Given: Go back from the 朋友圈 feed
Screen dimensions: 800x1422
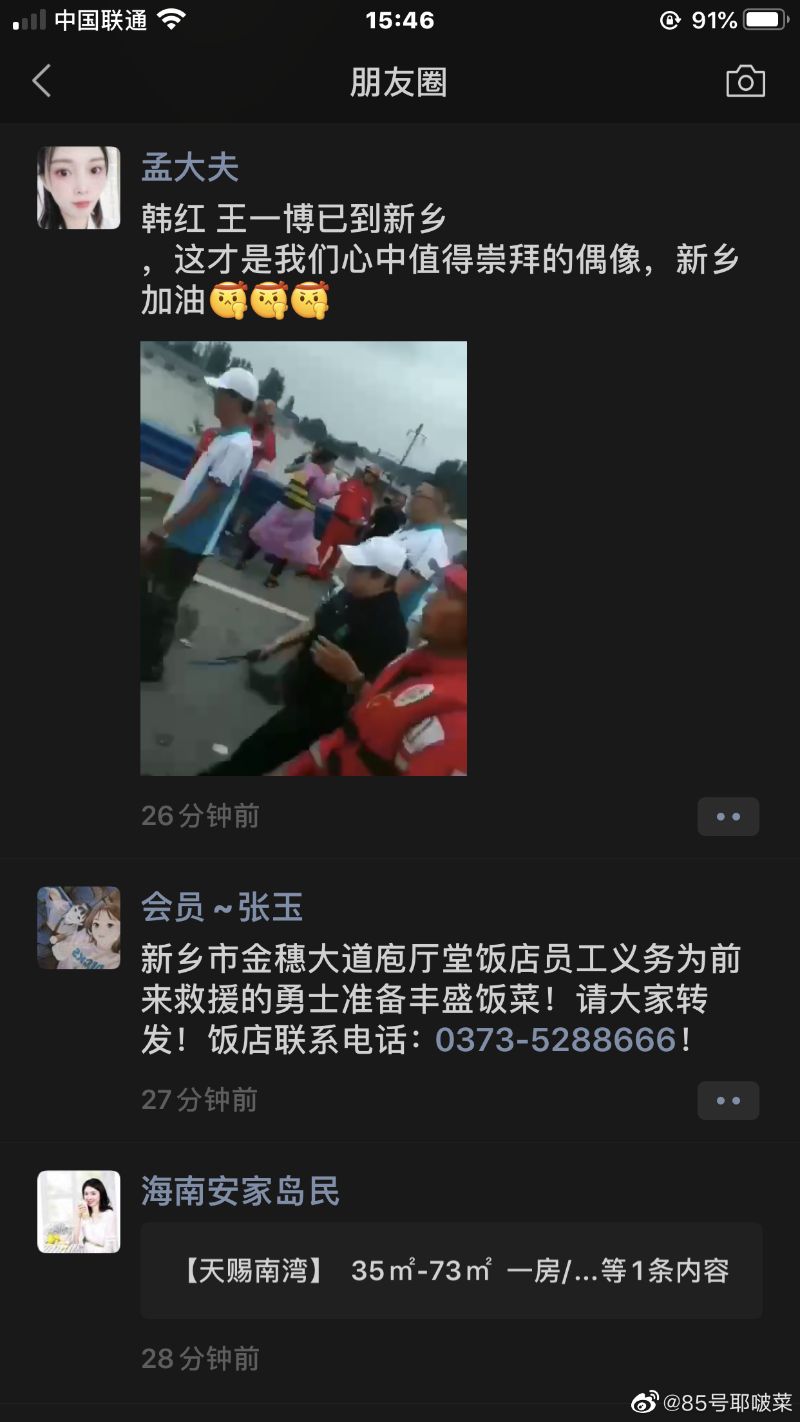Looking at the screenshot, I should tap(41, 81).
